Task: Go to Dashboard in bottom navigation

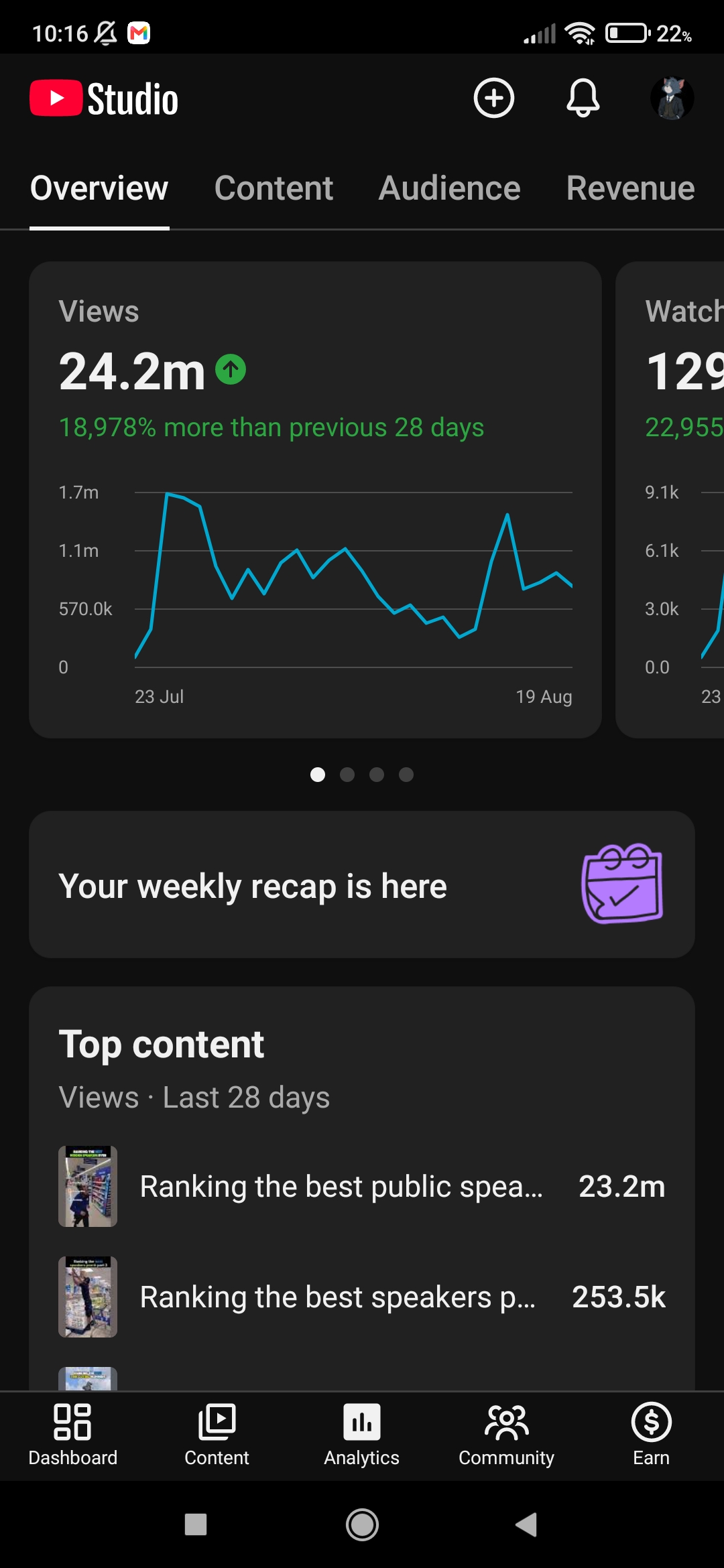Action: pyautogui.click(x=72, y=1436)
